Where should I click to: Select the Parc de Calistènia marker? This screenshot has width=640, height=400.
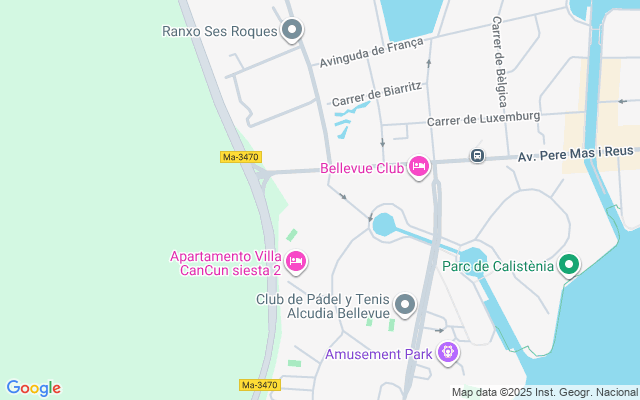pyautogui.click(x=569, y=266)
